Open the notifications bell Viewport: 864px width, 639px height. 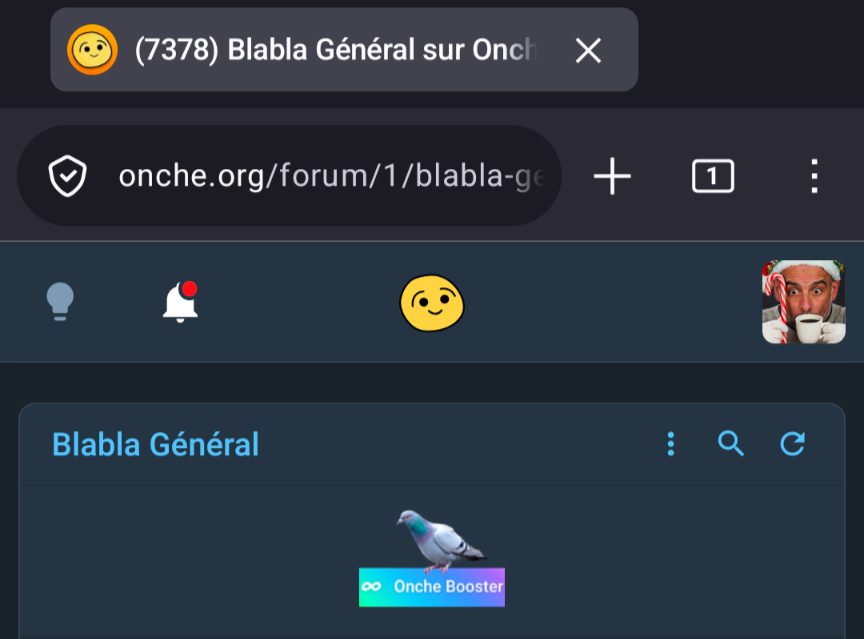point(181,301)
